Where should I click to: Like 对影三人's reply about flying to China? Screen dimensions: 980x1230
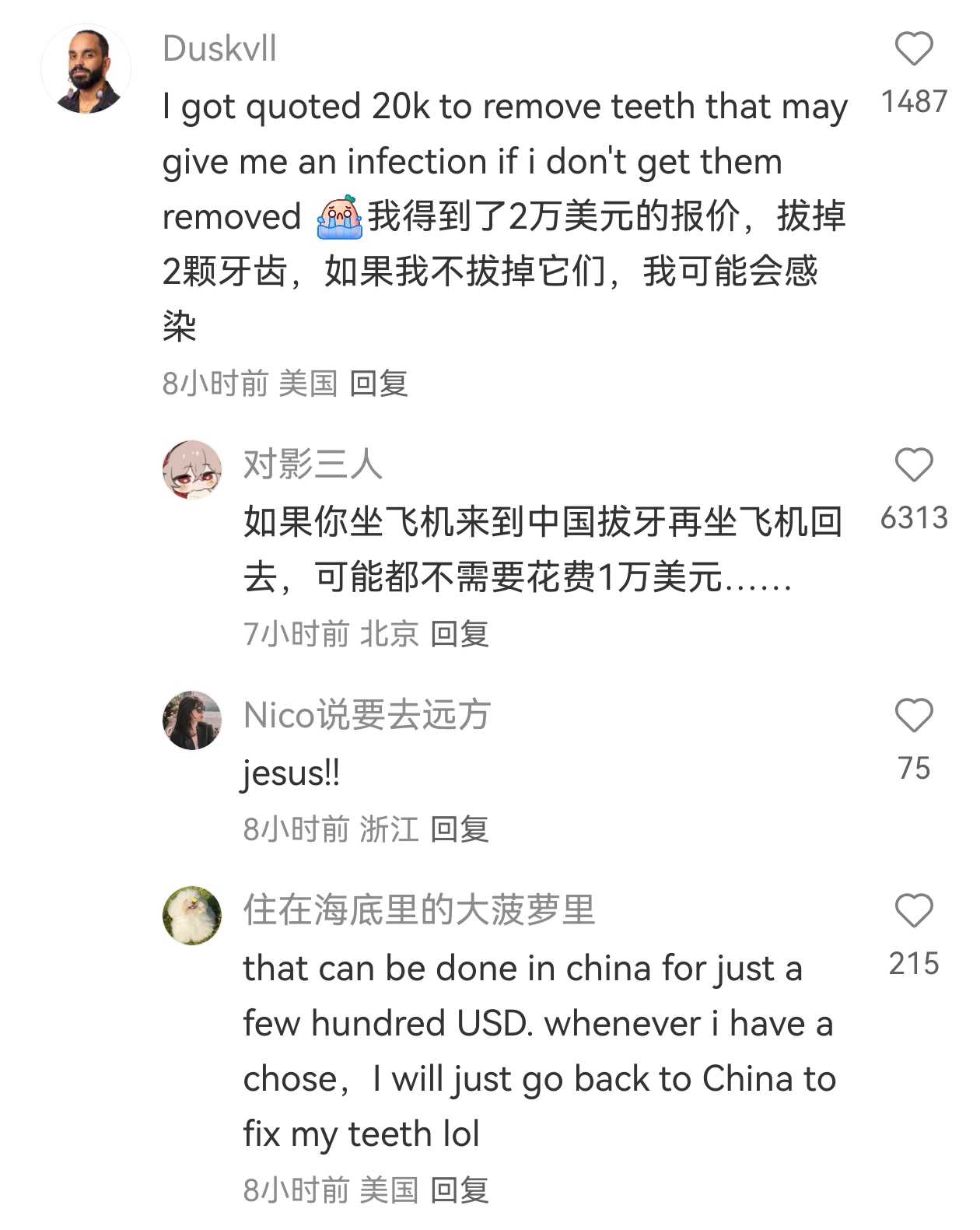[914, 465]
